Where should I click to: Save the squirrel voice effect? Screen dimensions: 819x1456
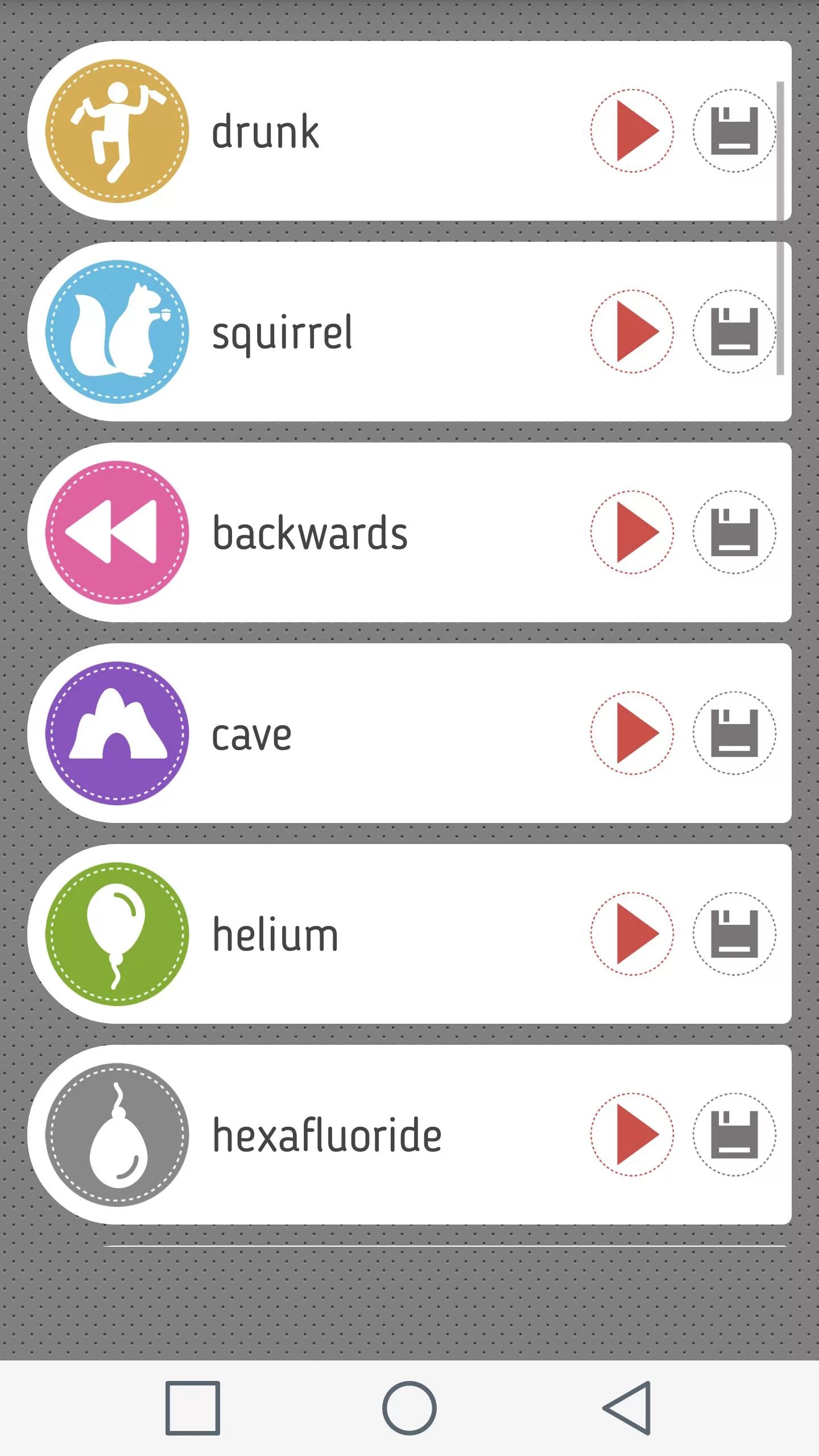click(734, 332)
